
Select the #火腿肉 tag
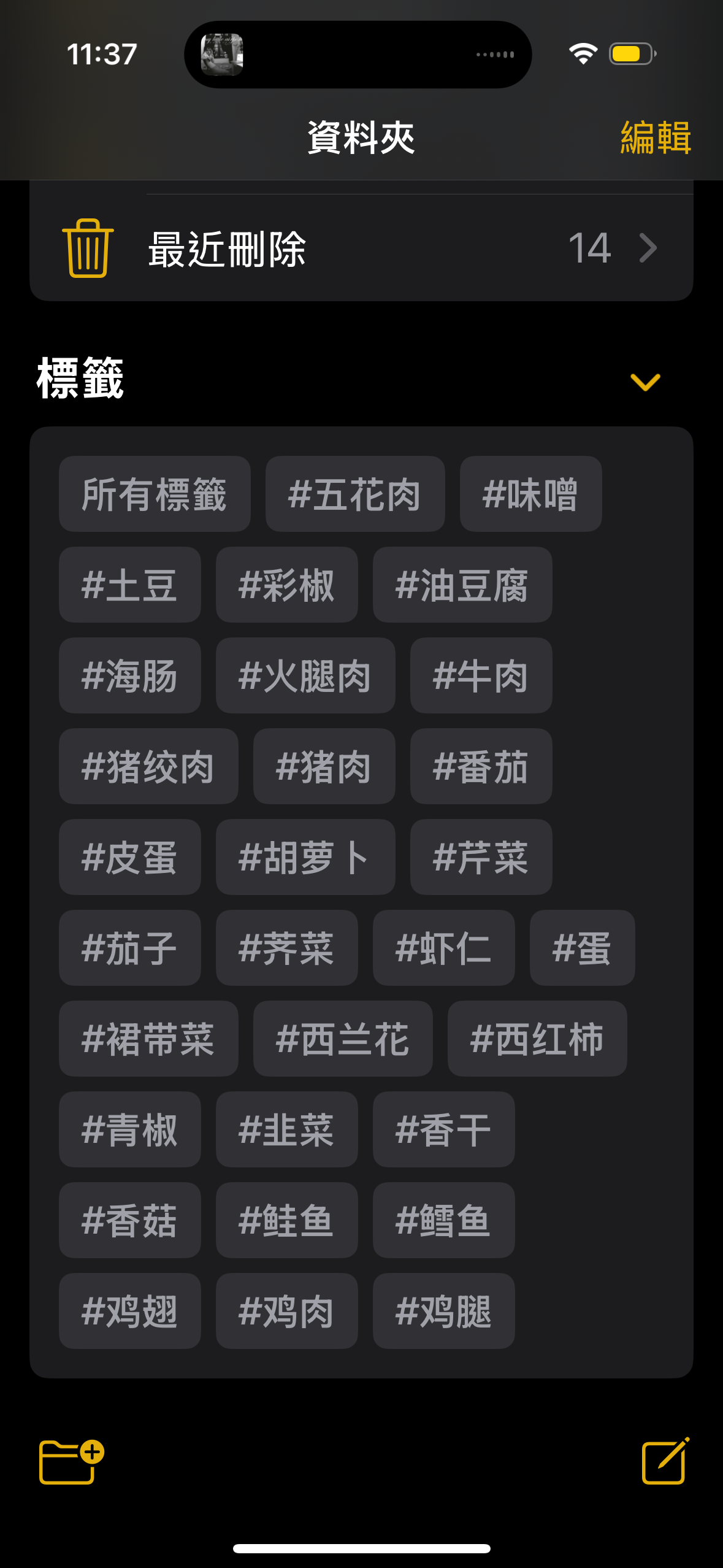coord(305,675)
